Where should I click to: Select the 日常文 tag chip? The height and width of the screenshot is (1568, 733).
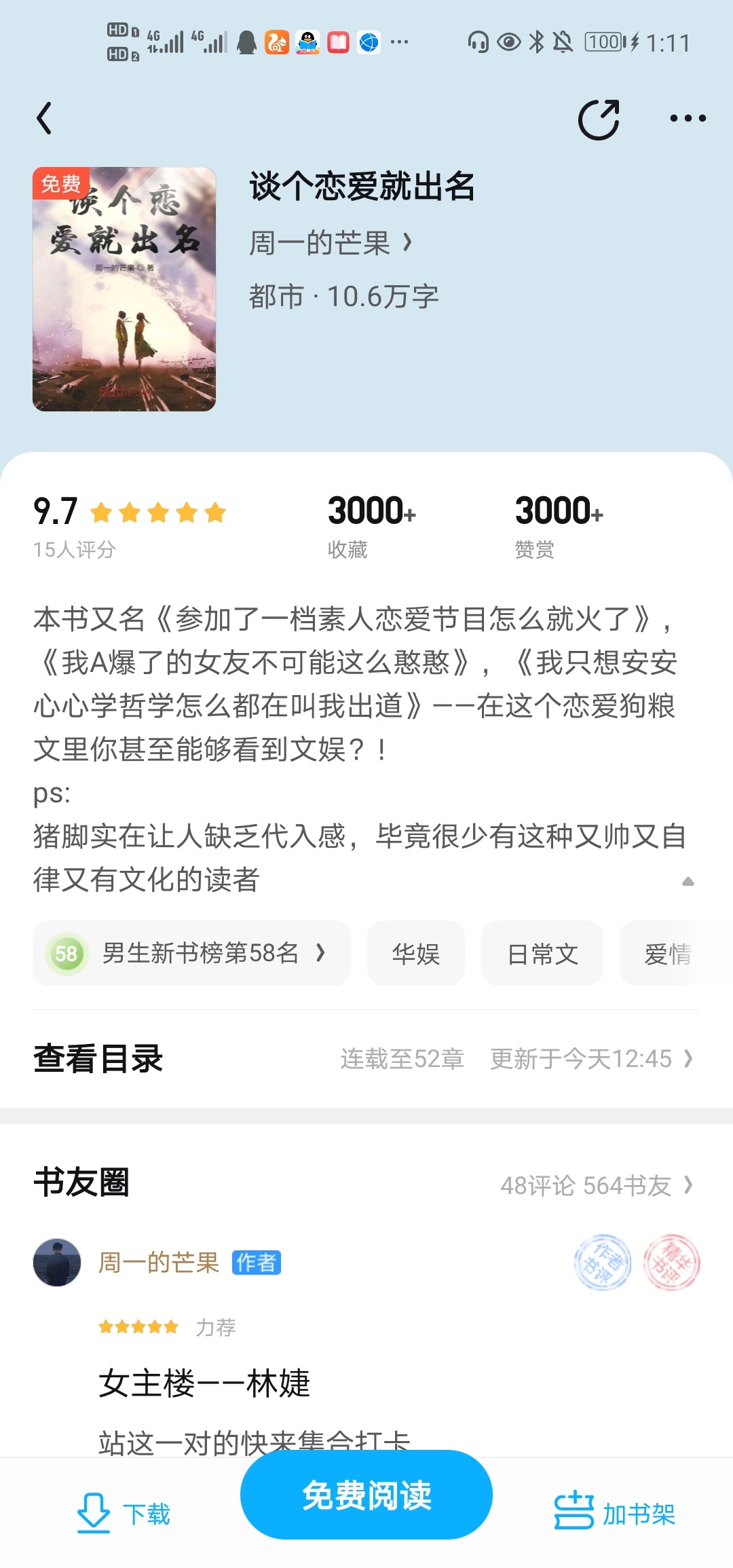pos(542,953)
